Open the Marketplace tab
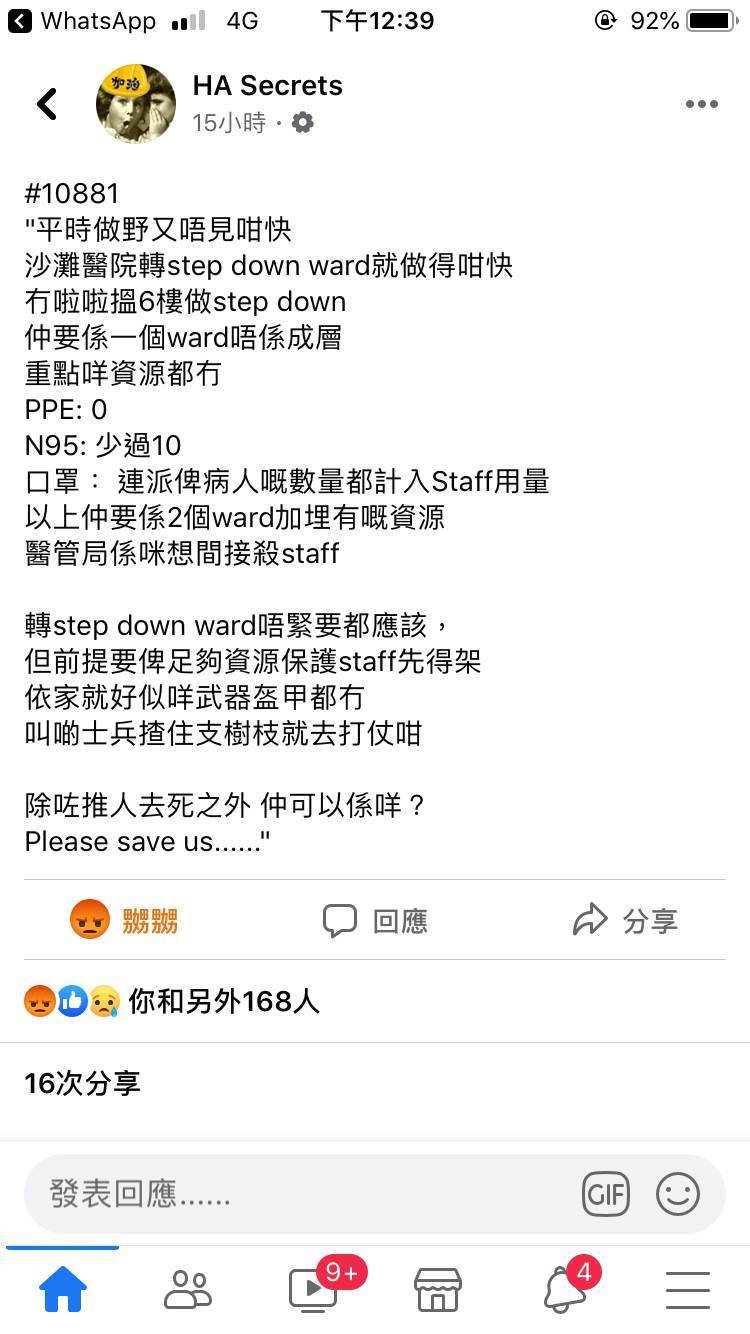Screen dimensions: 750x1334 438,1290
